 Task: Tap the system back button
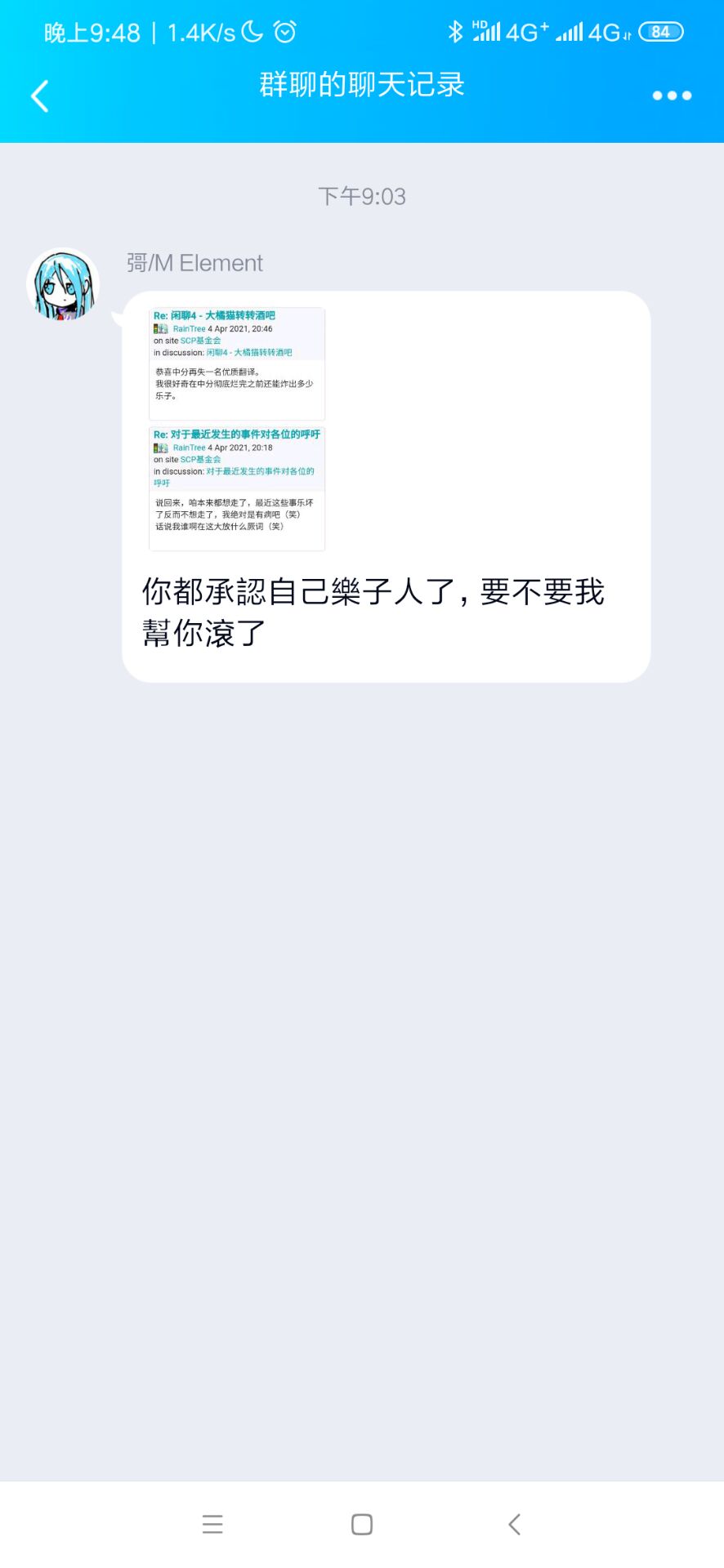[x=514, y=1524]
